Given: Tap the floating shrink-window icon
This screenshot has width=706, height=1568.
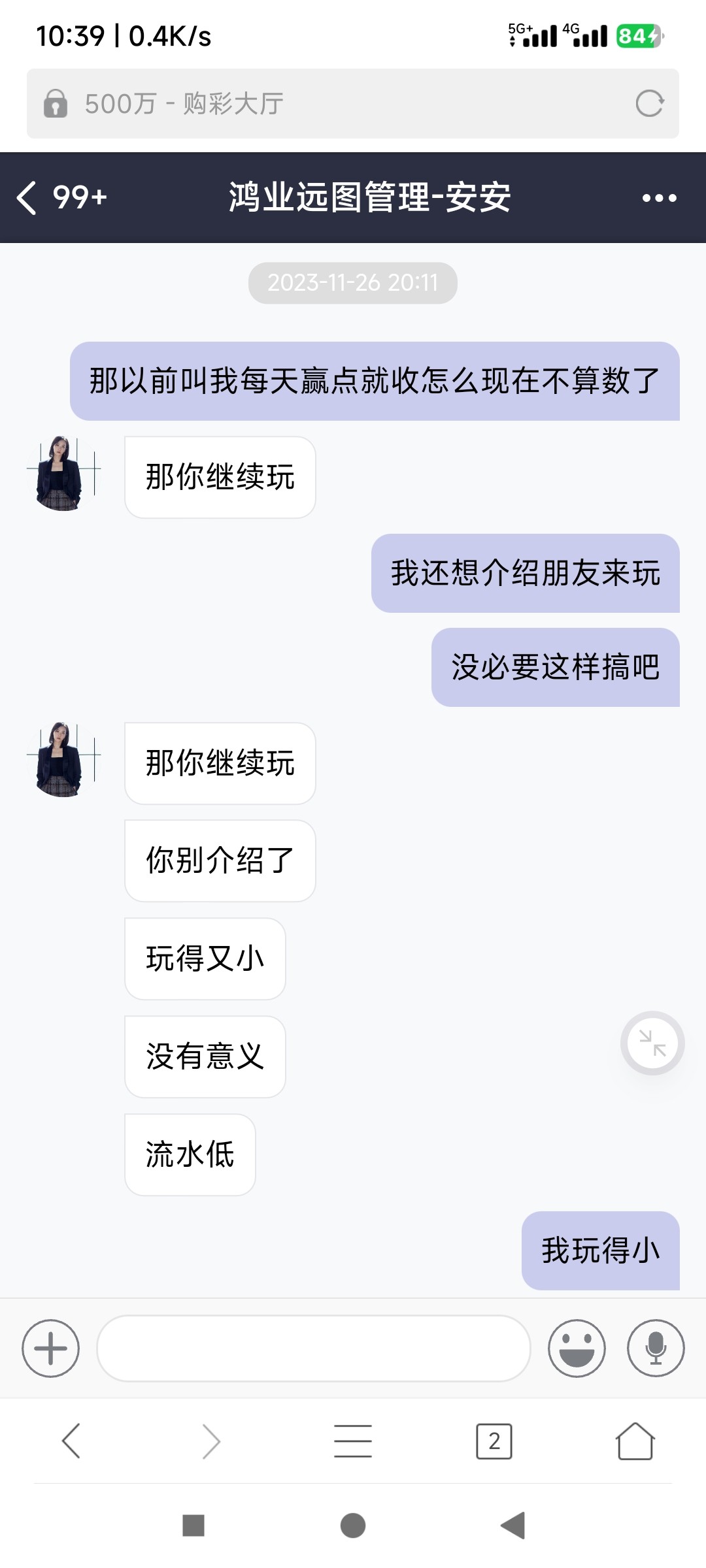Looking at the screenshot, I should point(652,1043).
